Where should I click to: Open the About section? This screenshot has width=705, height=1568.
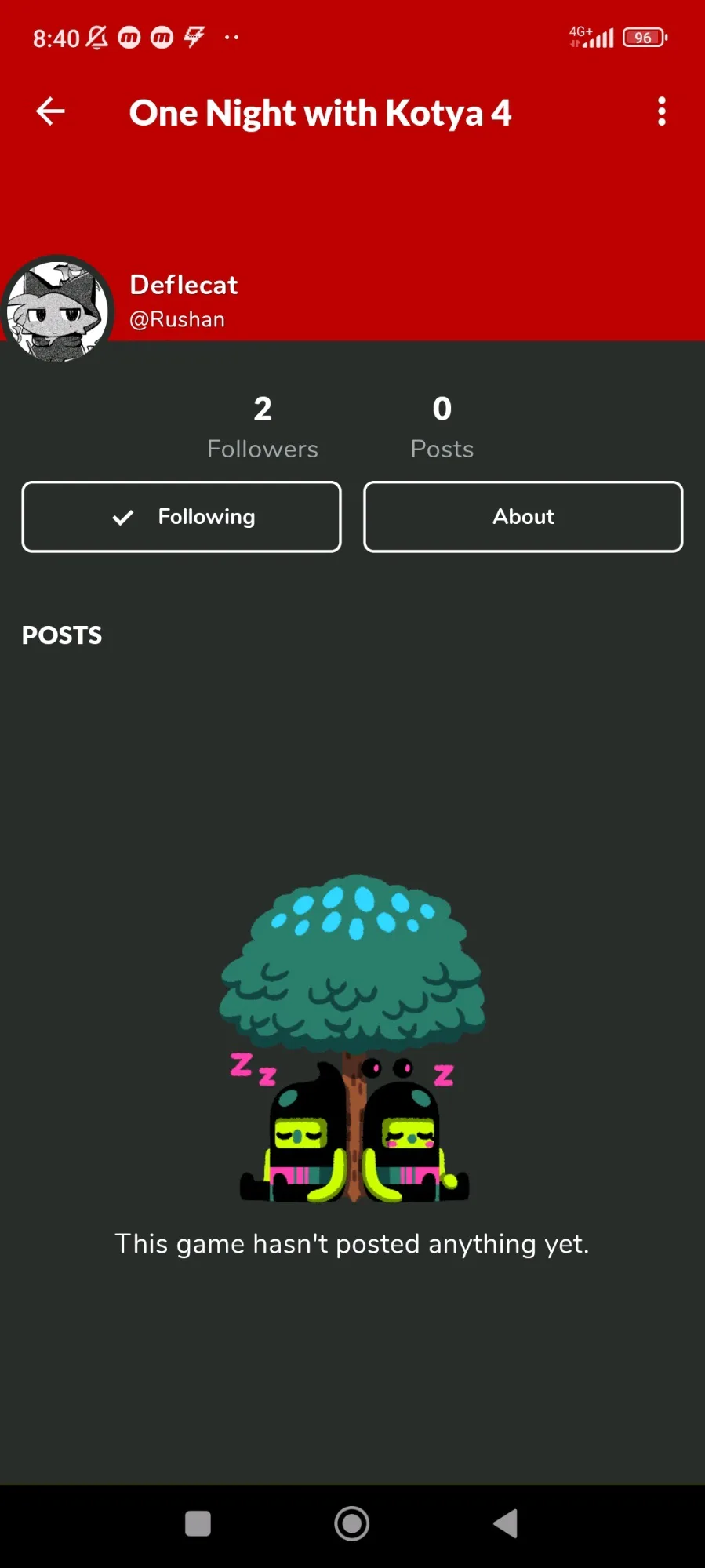click(x=523, y=517)
